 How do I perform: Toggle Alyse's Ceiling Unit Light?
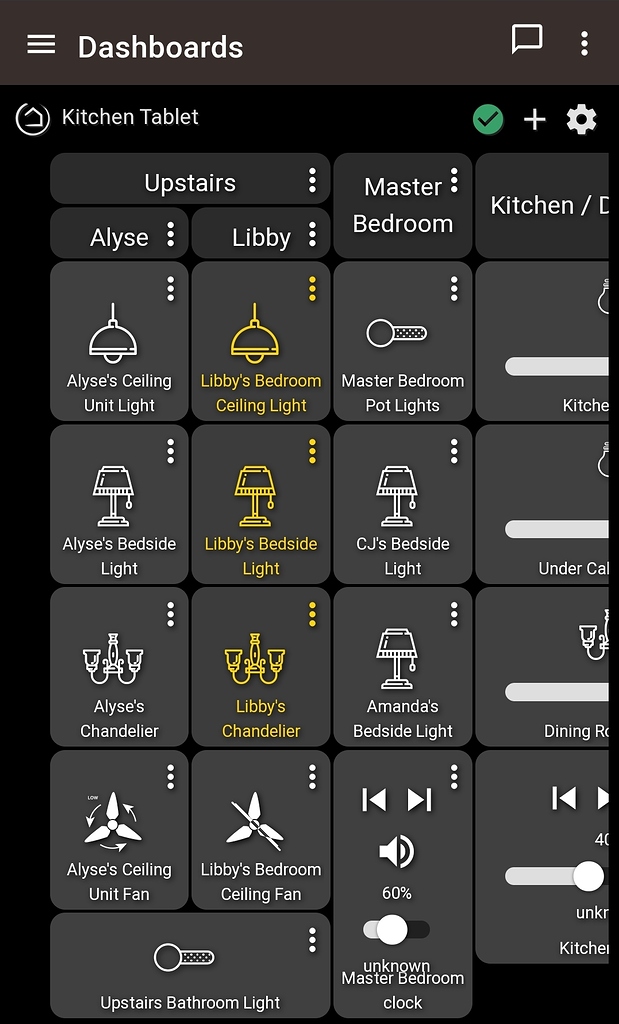[x=119, y=342]
